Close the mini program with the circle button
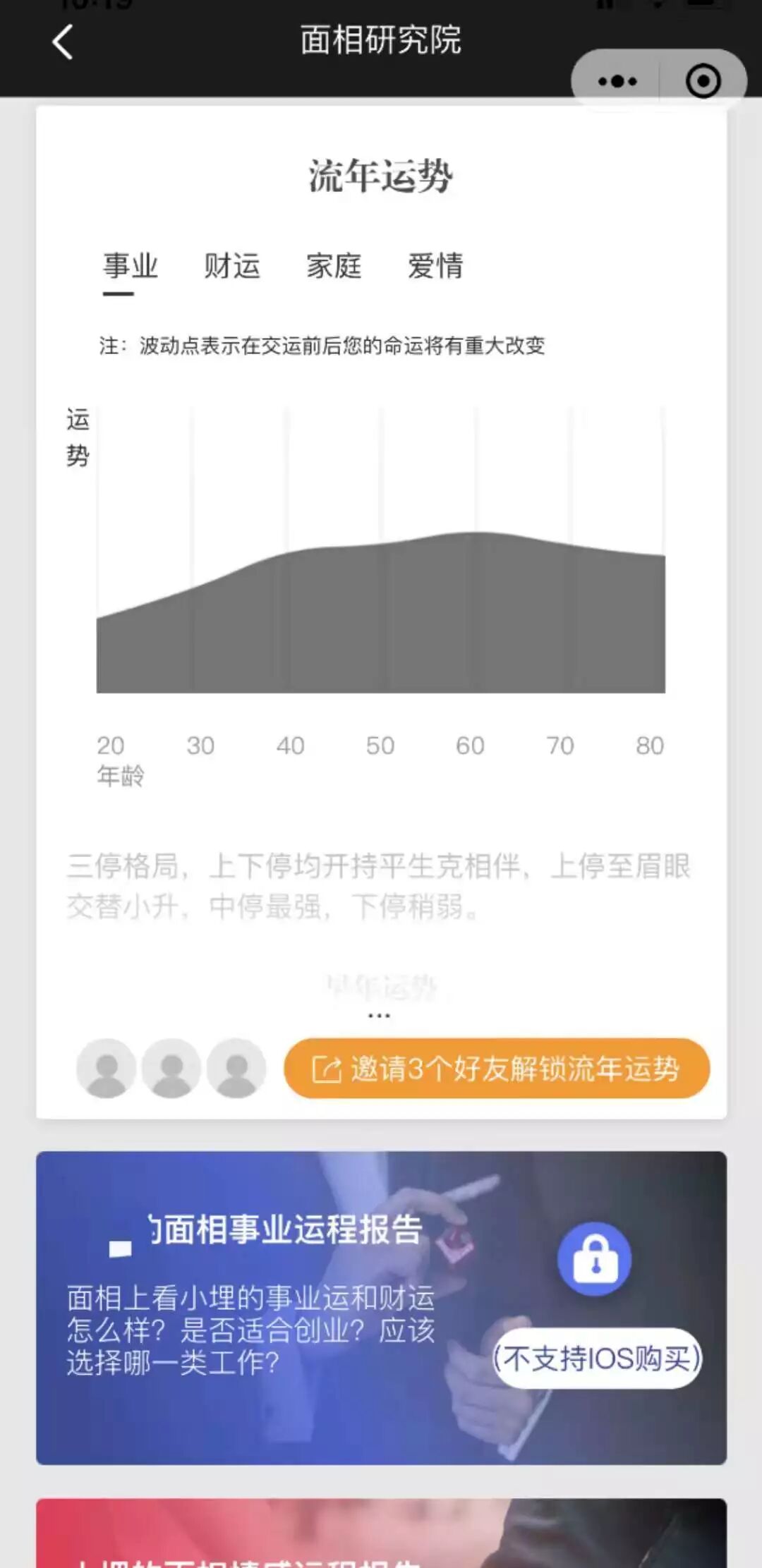 pos(703,81)
